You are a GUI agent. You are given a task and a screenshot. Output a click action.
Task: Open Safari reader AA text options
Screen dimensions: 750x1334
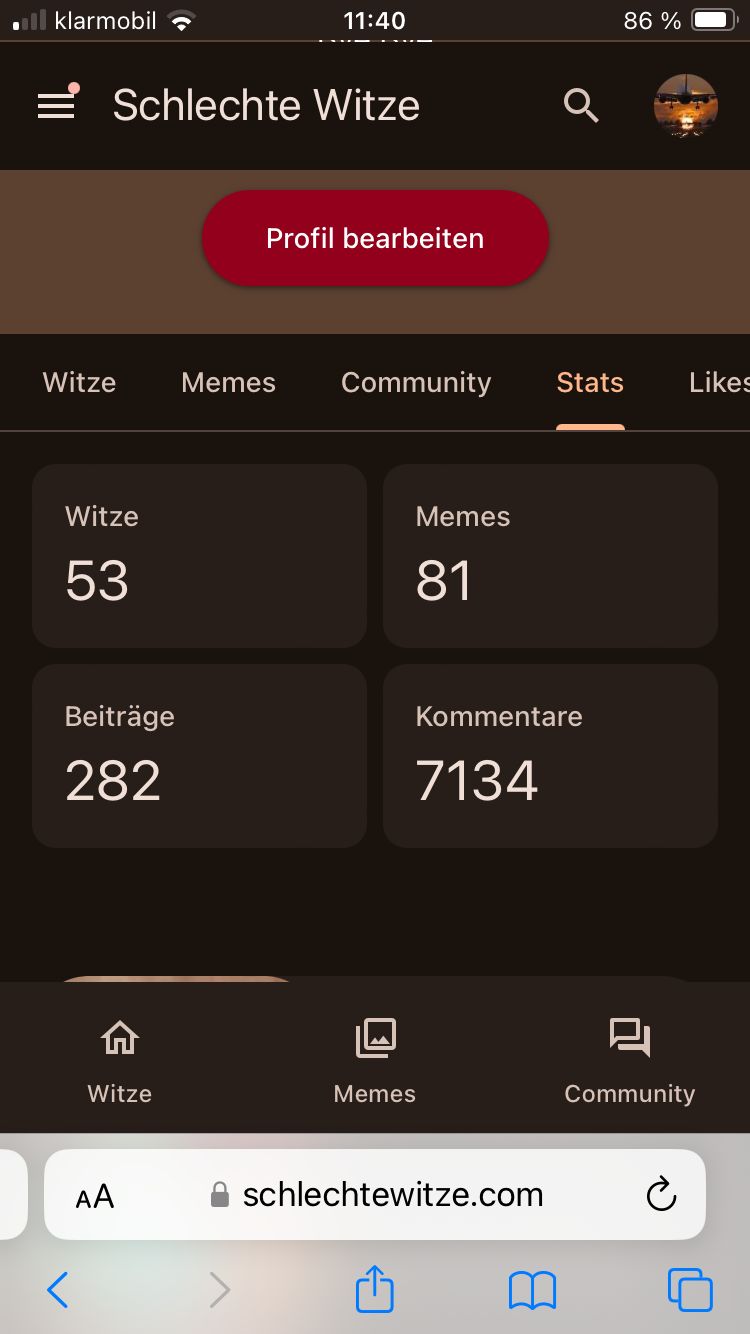pos(95,1196)
